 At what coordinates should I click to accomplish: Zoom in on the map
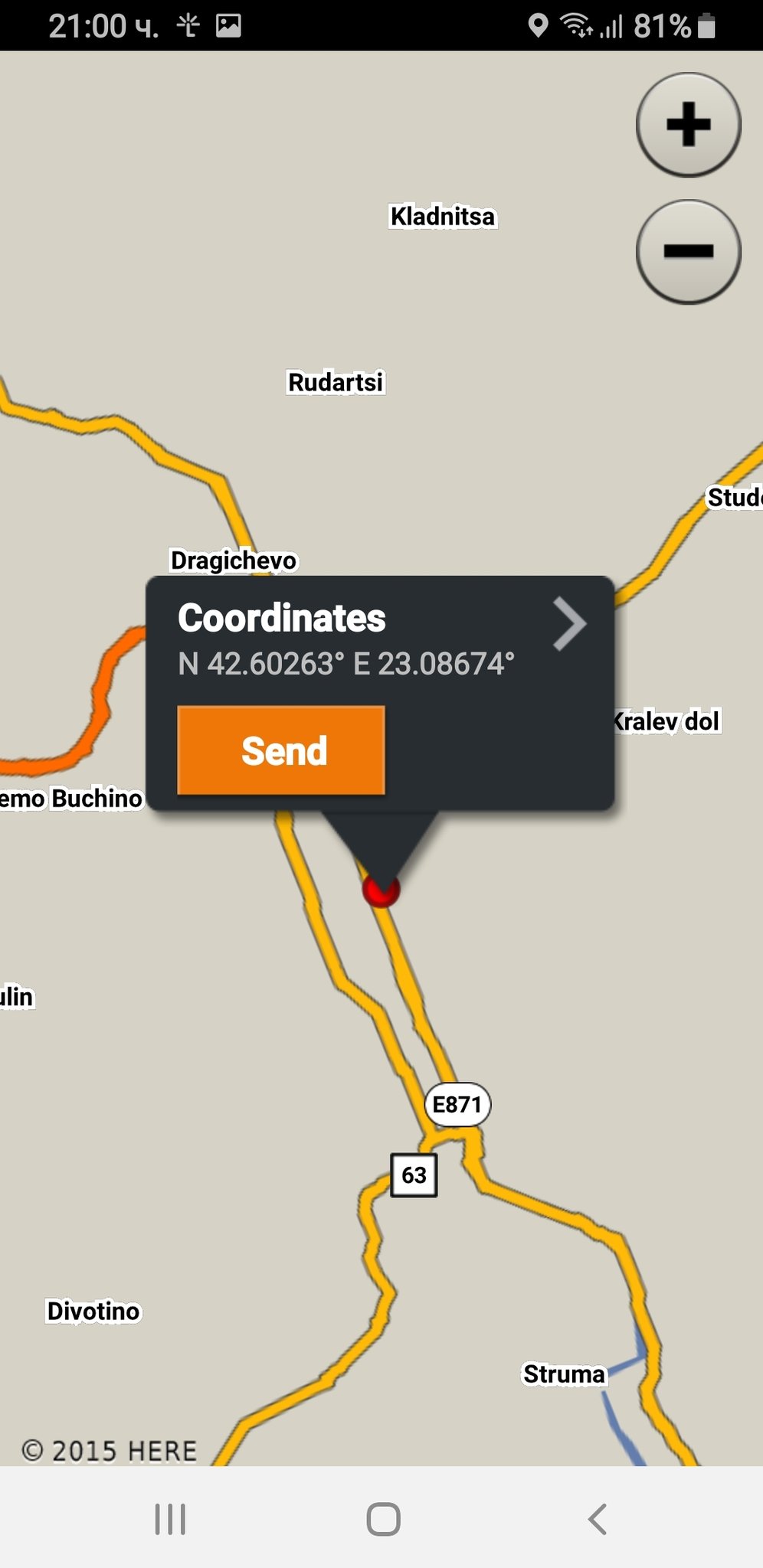(x=688, y=125)
